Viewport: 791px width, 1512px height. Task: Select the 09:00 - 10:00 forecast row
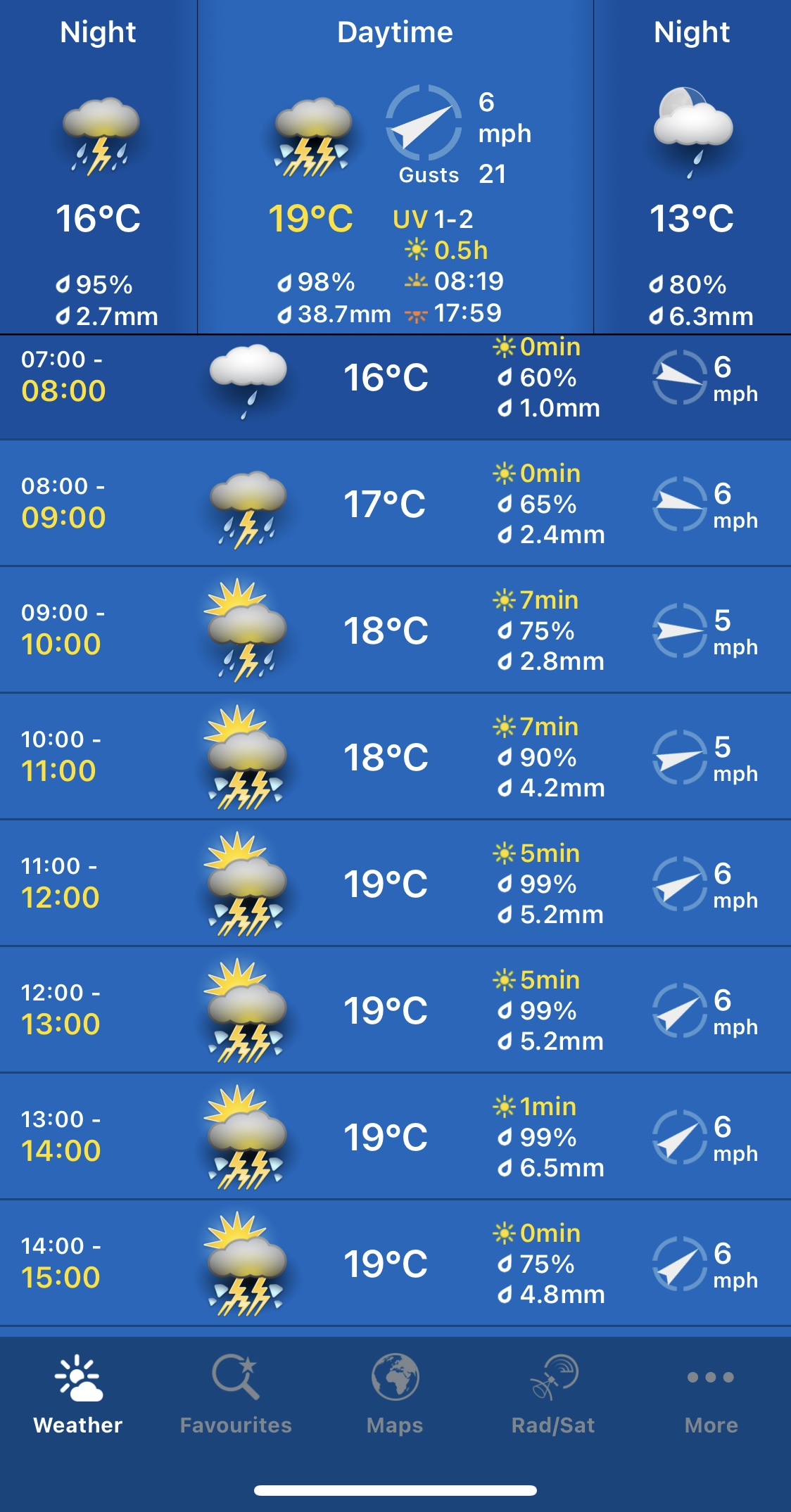pyautogui.click(x=395, y=630)
